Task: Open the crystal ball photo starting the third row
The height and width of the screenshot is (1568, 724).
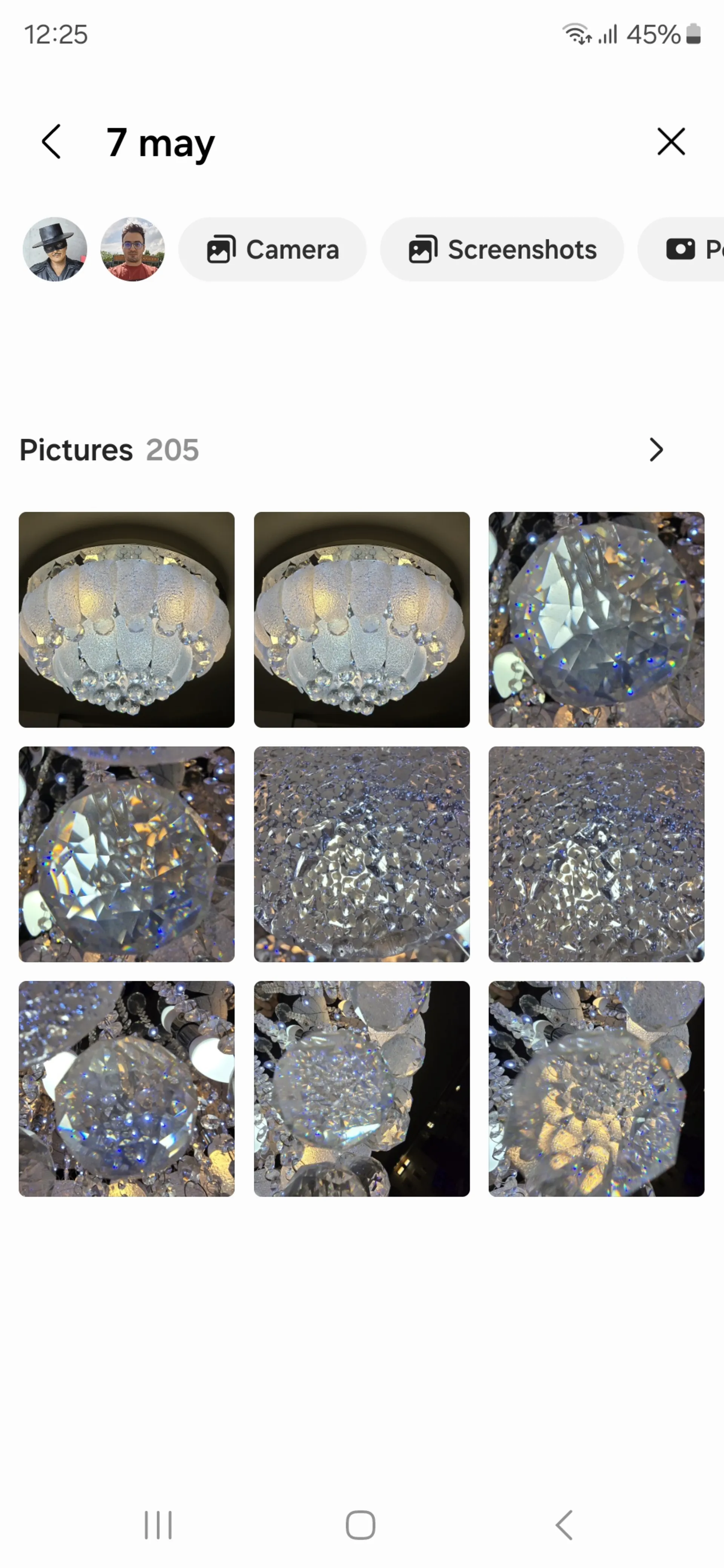Action: 127,1088
